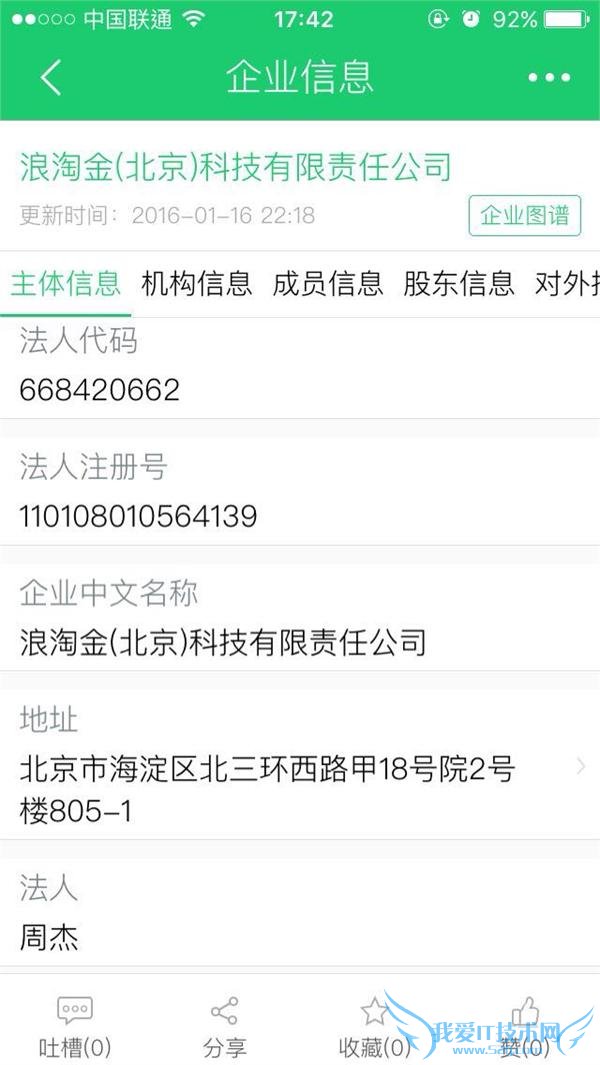Open the three-dot overflow menu
The height and width of the screenshot is (1065, 600).
549,77
